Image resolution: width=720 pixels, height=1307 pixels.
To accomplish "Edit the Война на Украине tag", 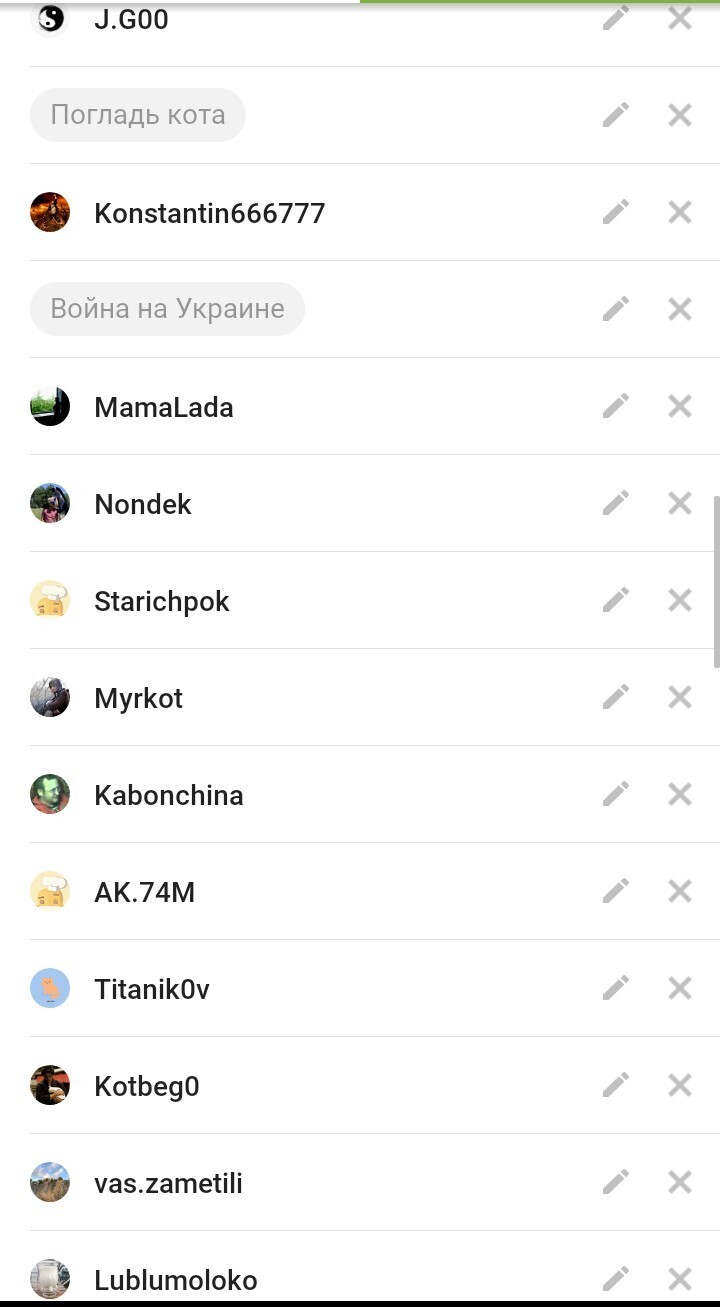I will [x=616, y=309].
